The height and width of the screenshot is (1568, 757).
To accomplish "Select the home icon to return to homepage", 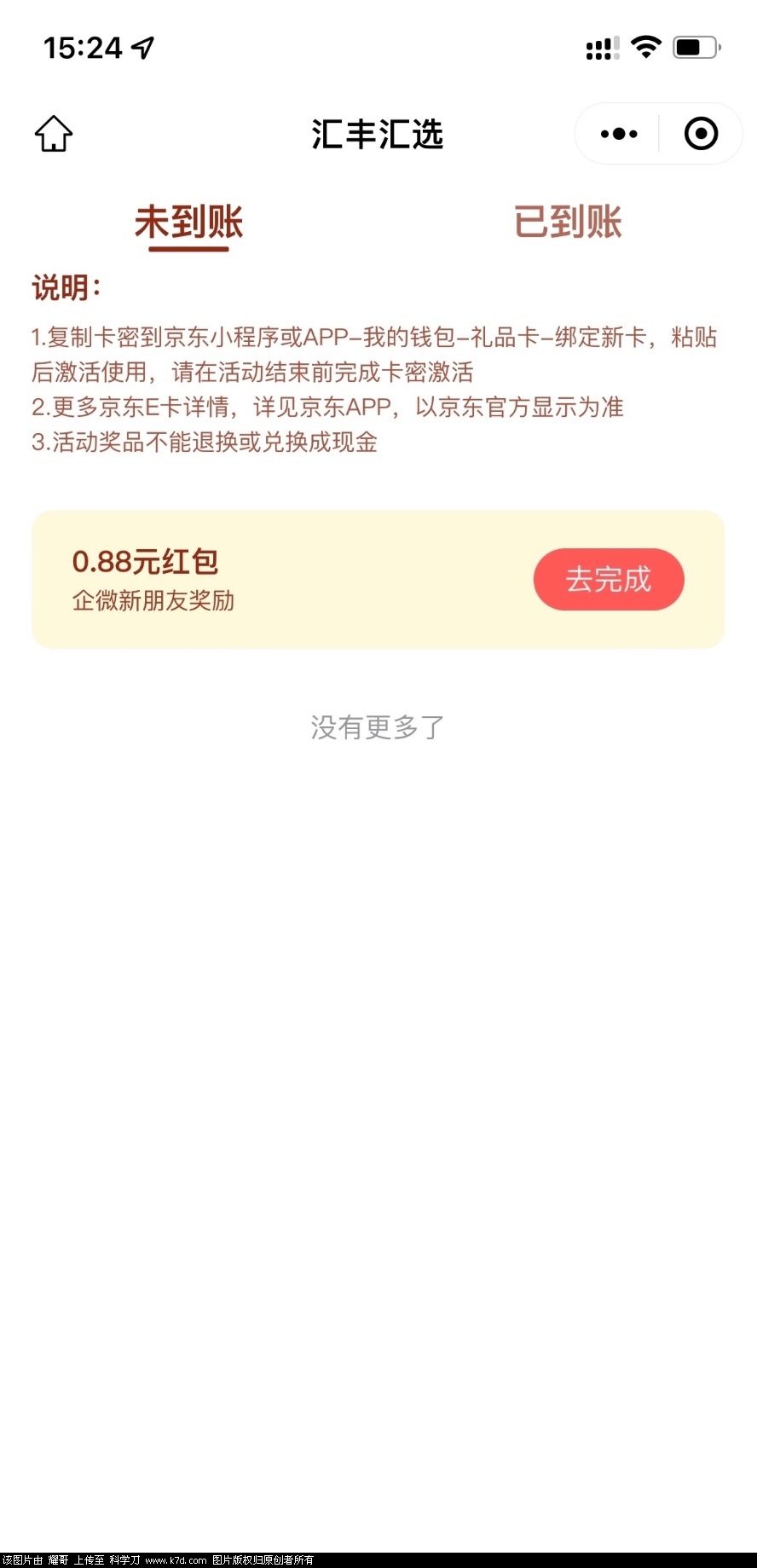I will [53, 134].
